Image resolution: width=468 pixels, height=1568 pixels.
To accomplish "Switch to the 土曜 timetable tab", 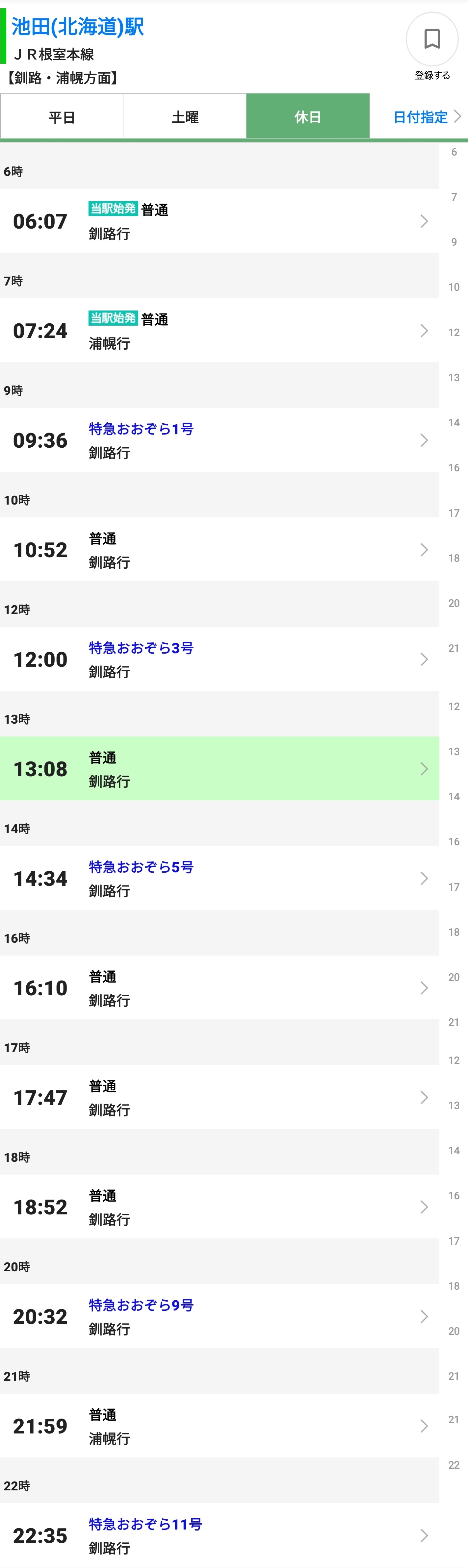I will tap(185, 117).
